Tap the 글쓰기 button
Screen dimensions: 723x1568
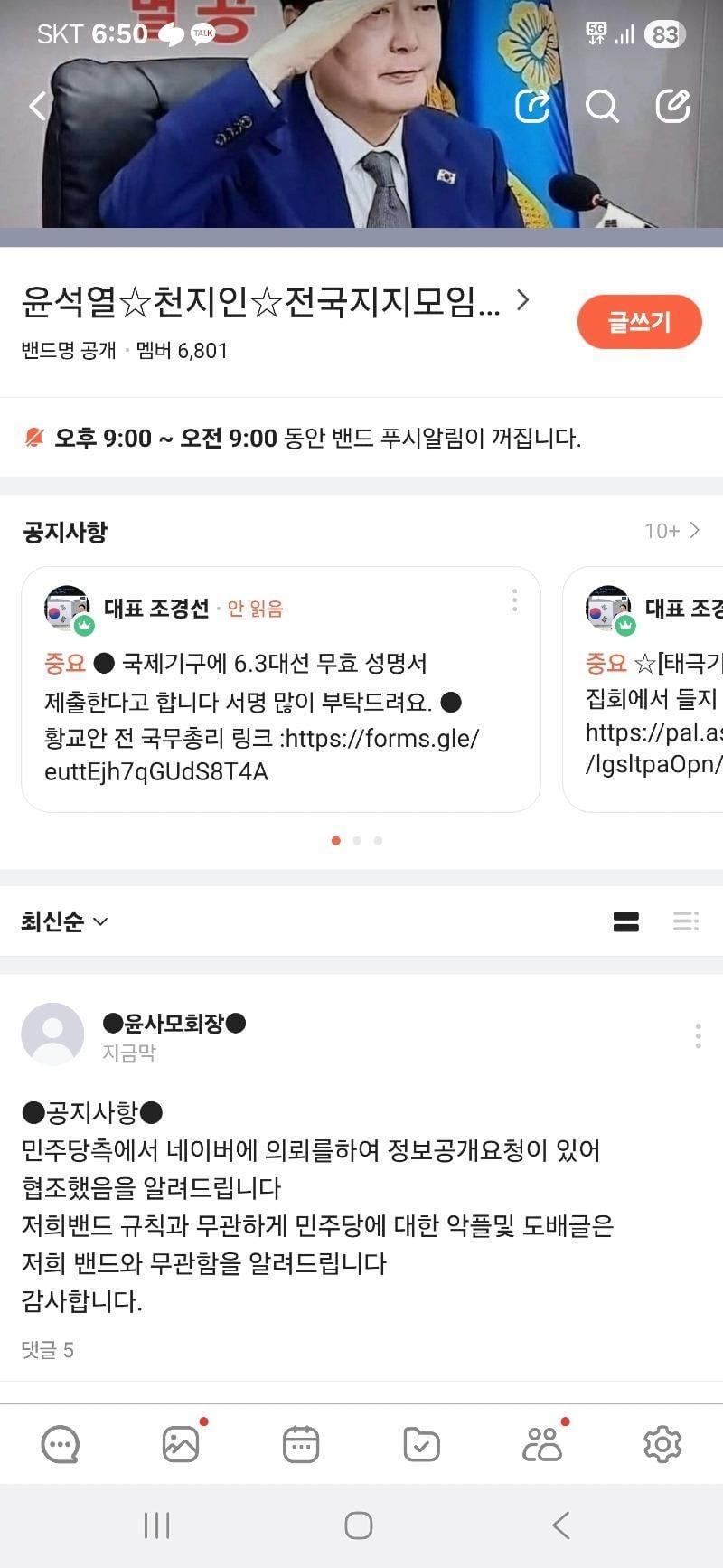coord(639,322)
